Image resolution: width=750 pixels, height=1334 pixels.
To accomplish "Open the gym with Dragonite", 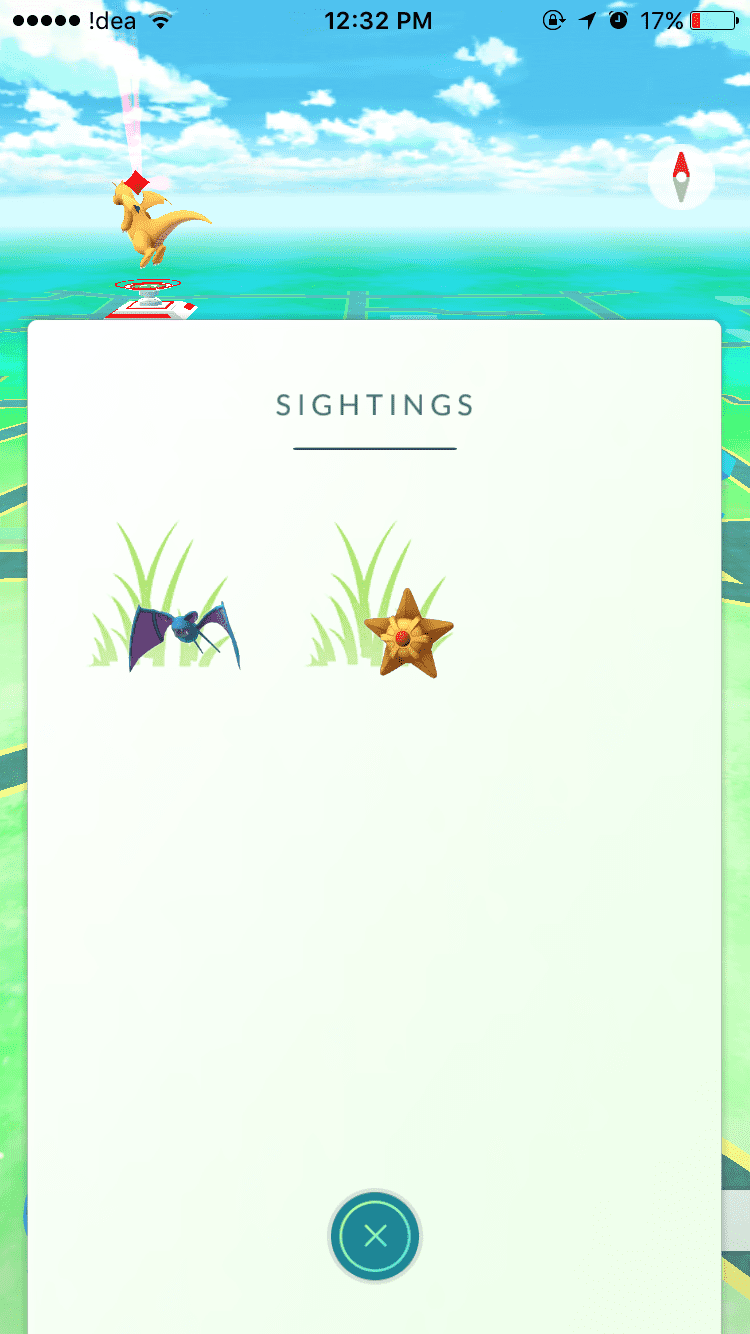I will point(155,245).
